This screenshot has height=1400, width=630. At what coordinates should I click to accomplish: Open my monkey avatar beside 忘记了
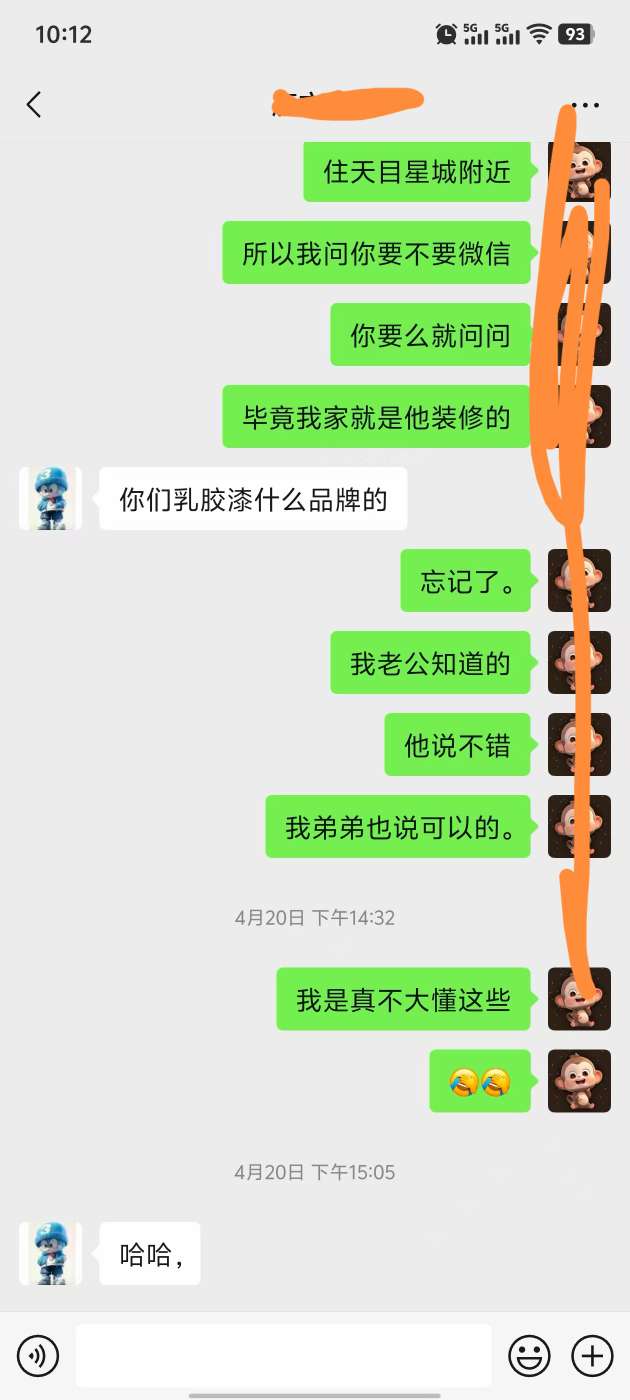[x=579, y=581]
